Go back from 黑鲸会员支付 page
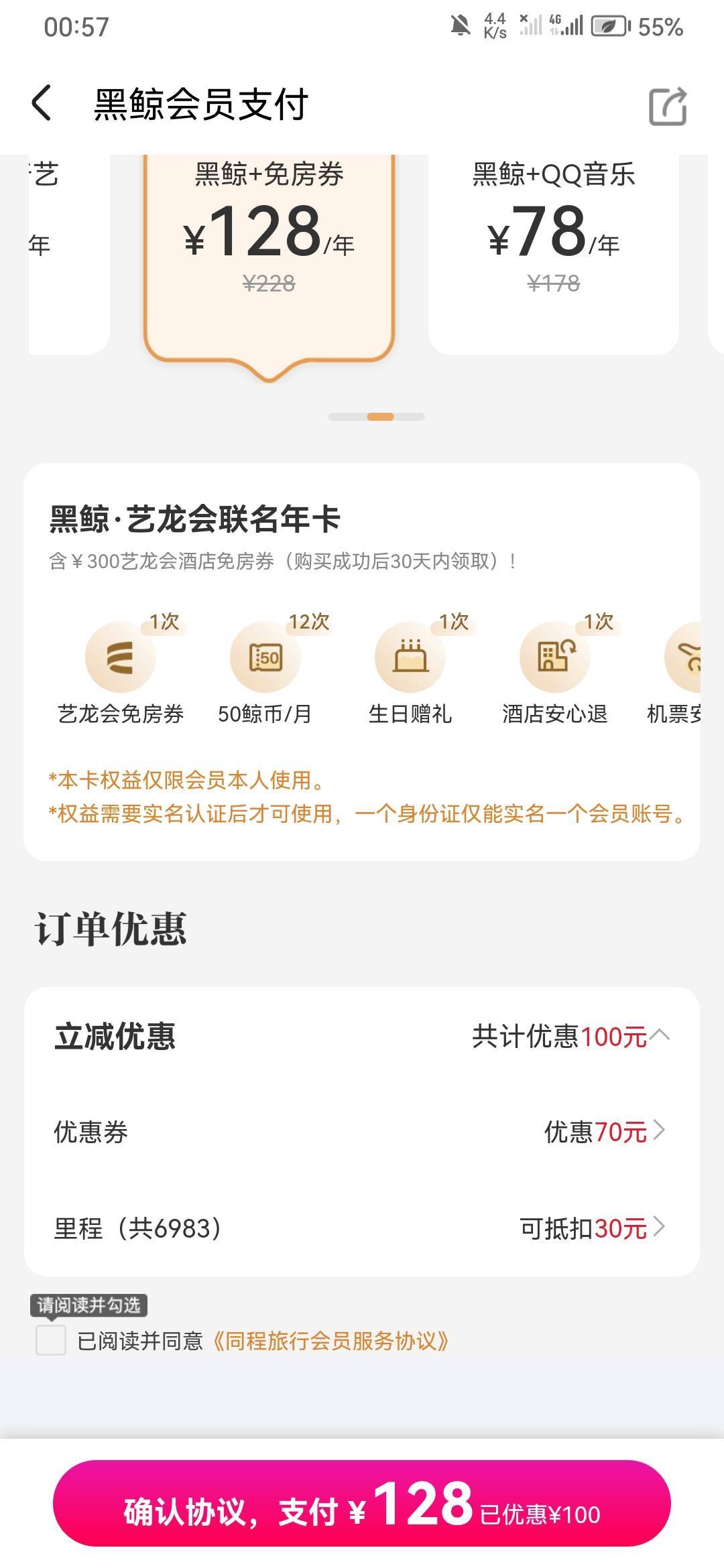724x1568 pixels. (42, 105)
